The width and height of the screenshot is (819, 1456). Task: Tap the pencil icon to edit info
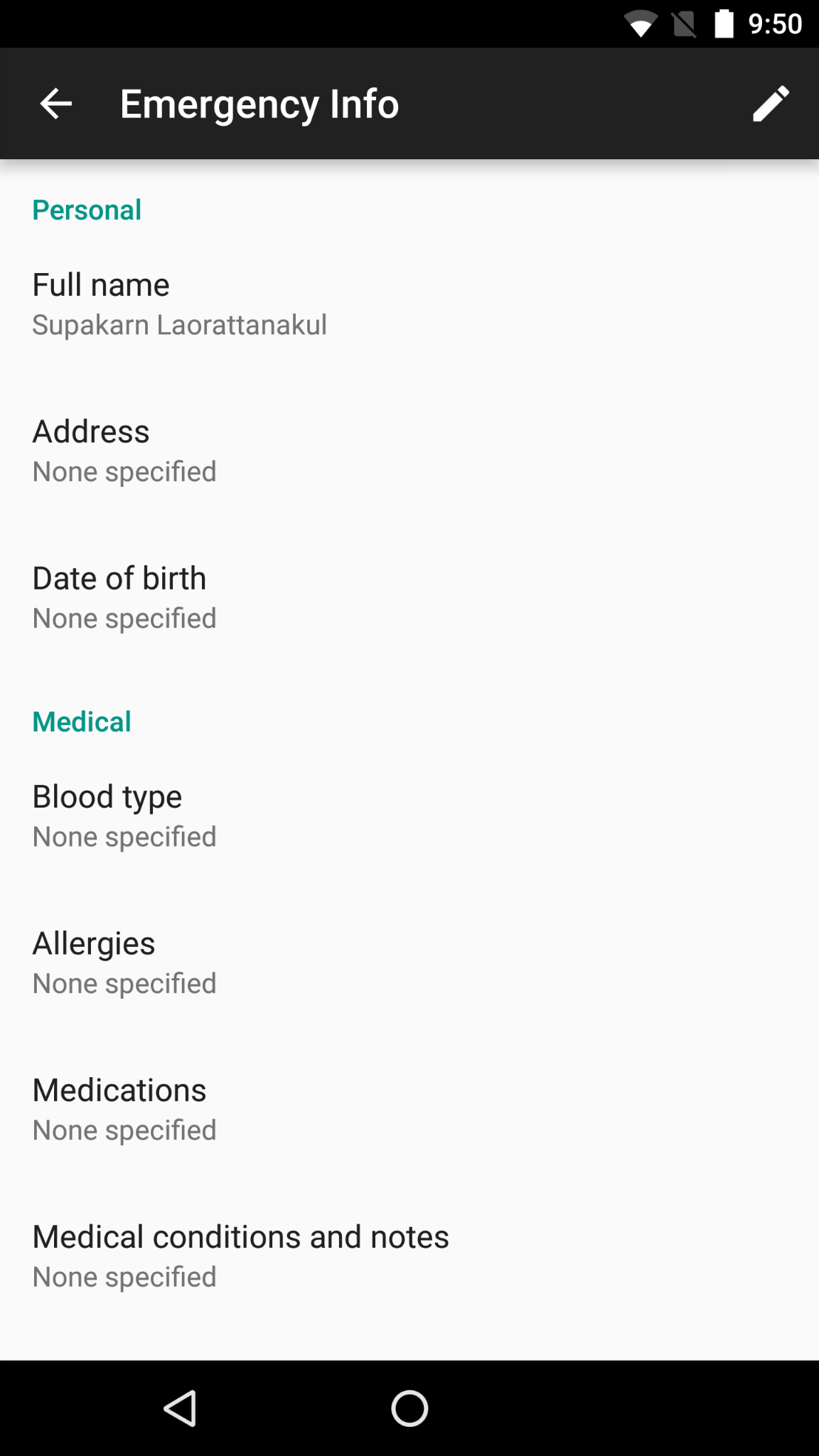click(771, 104)
